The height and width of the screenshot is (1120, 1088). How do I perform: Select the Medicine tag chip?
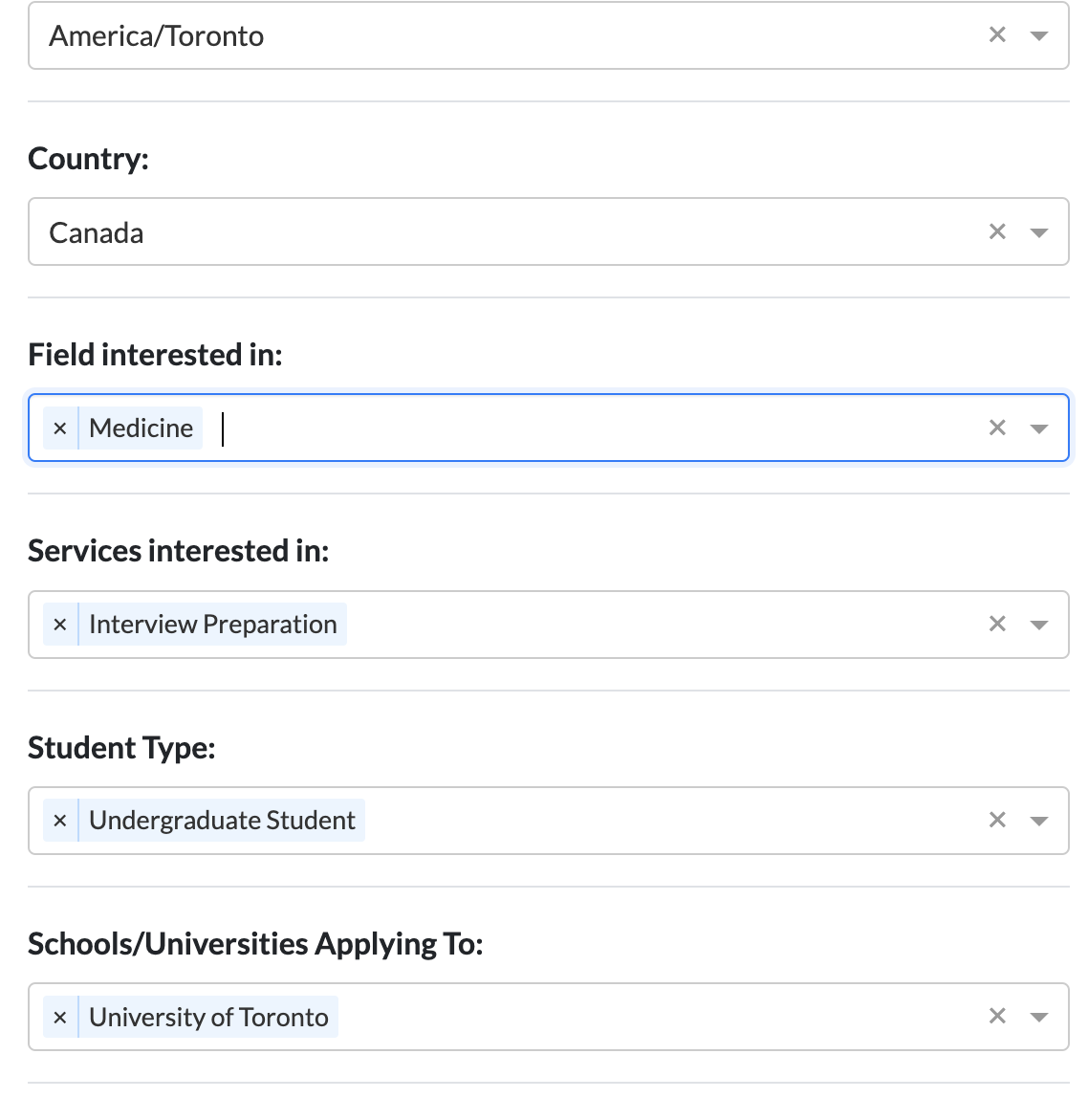tap(141, 428)
